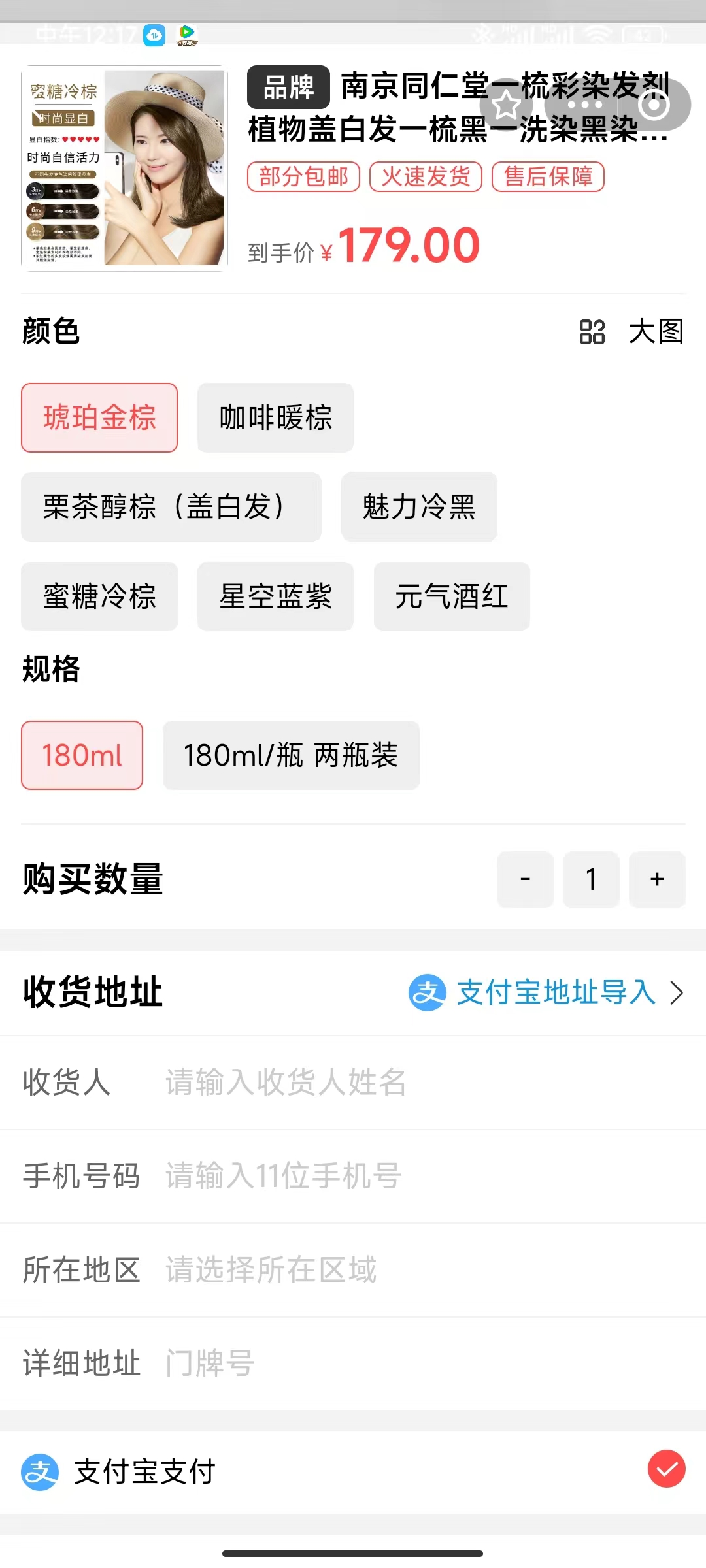Viewport: 706px width, 1568px height.
Task: Select 蜜糖冷棕 color
Action: point(99,596)
